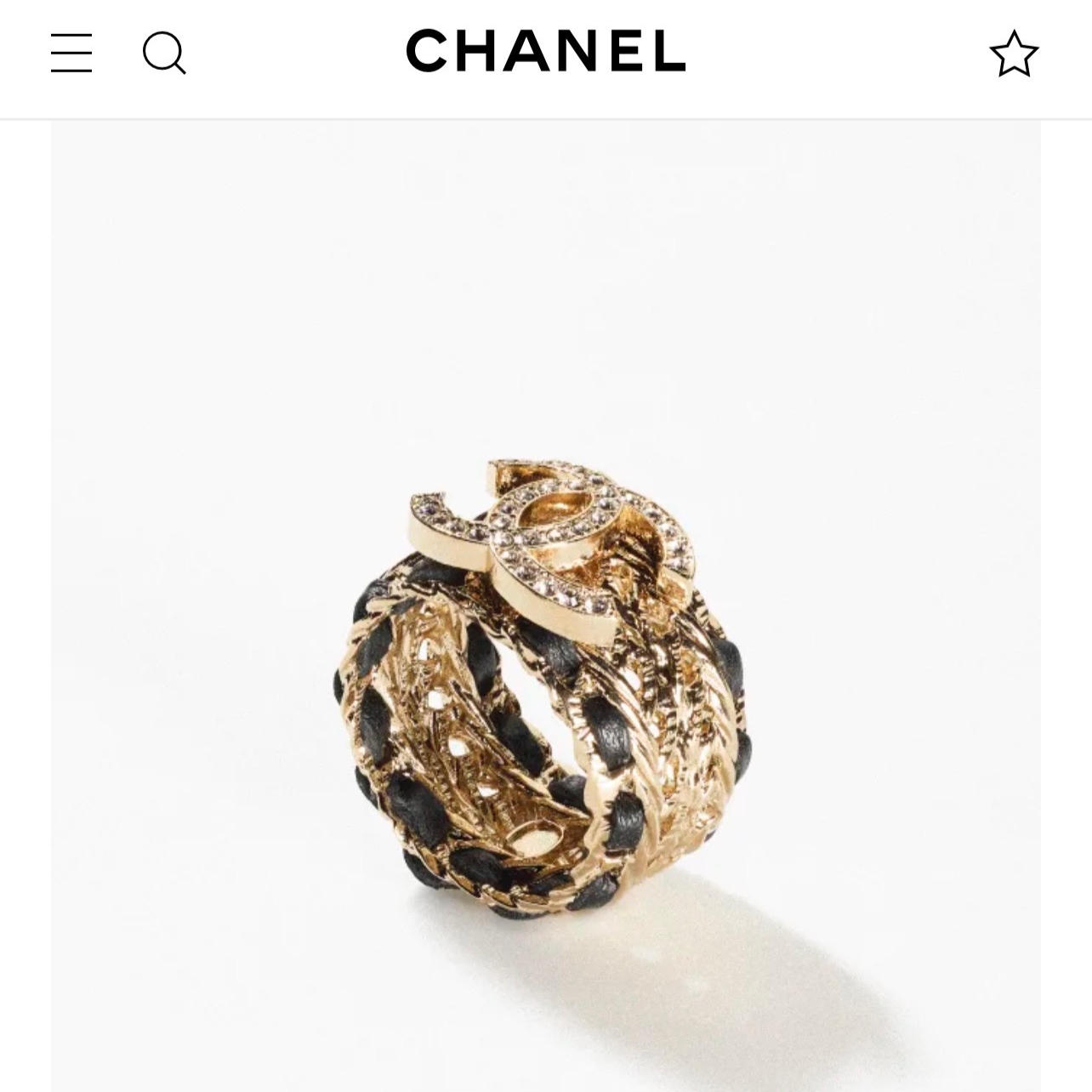Go to the Chanel home page

coord(545,51)
